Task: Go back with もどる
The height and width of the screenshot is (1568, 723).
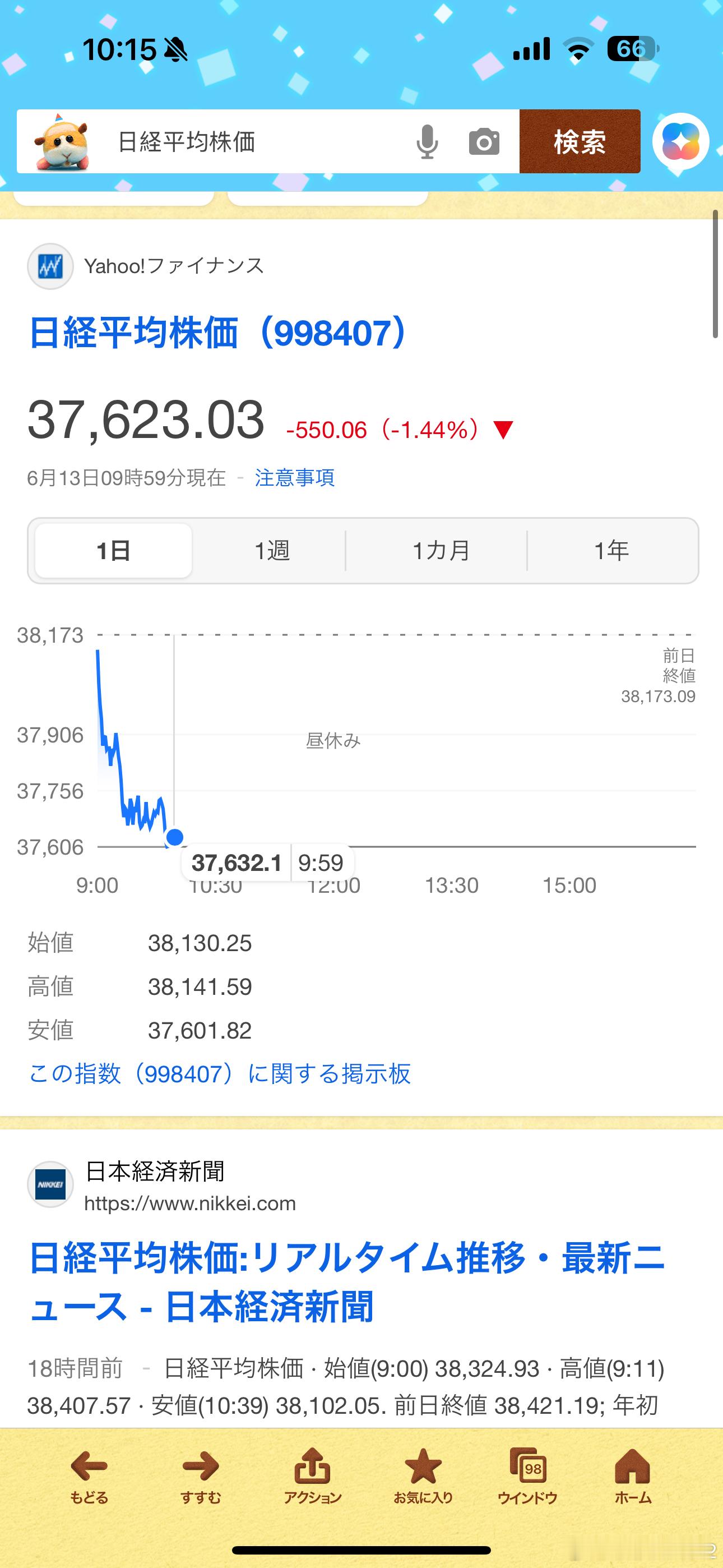Action: [89, 1475]
